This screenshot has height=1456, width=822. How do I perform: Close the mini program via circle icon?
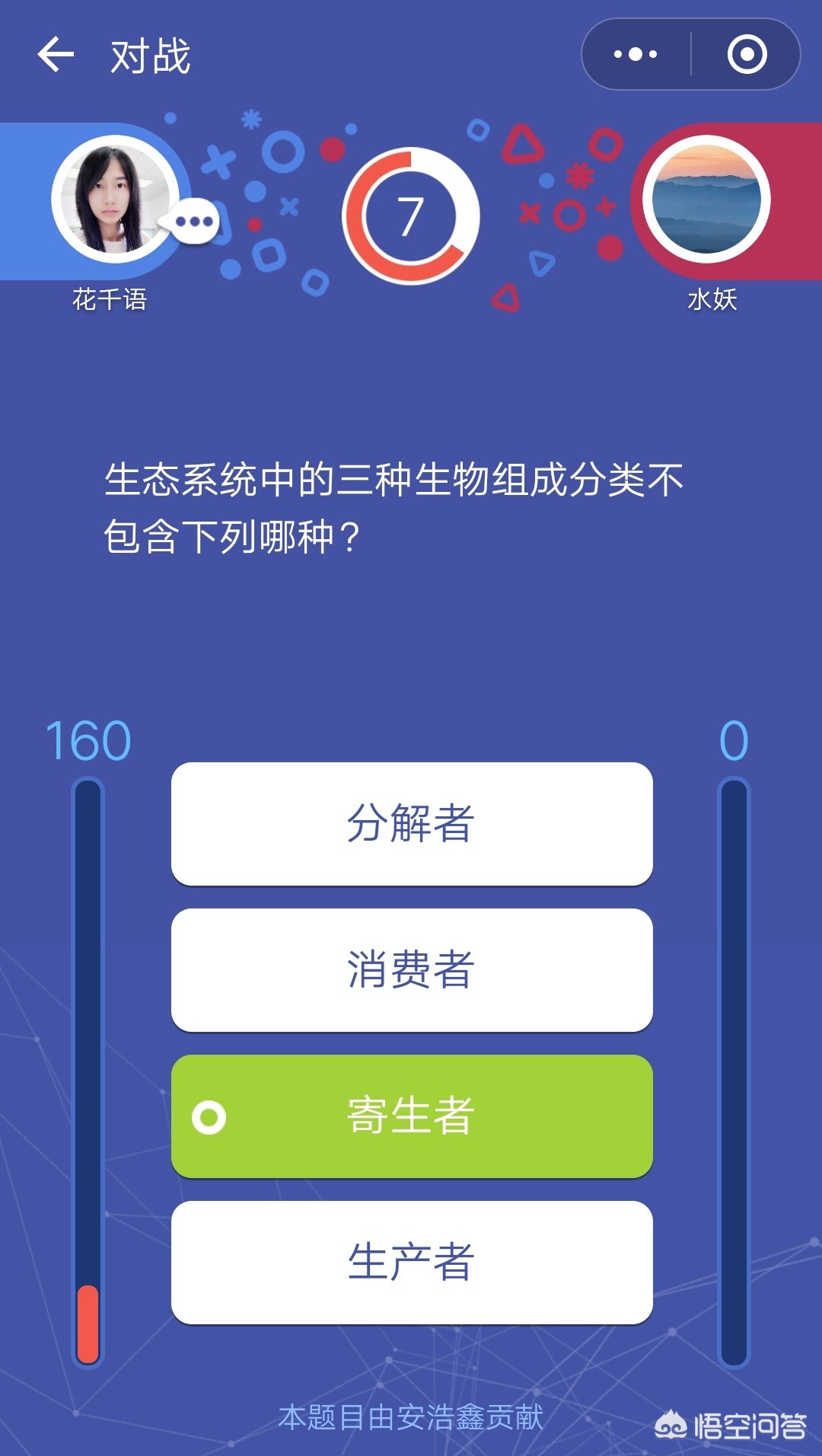point(747,54)
